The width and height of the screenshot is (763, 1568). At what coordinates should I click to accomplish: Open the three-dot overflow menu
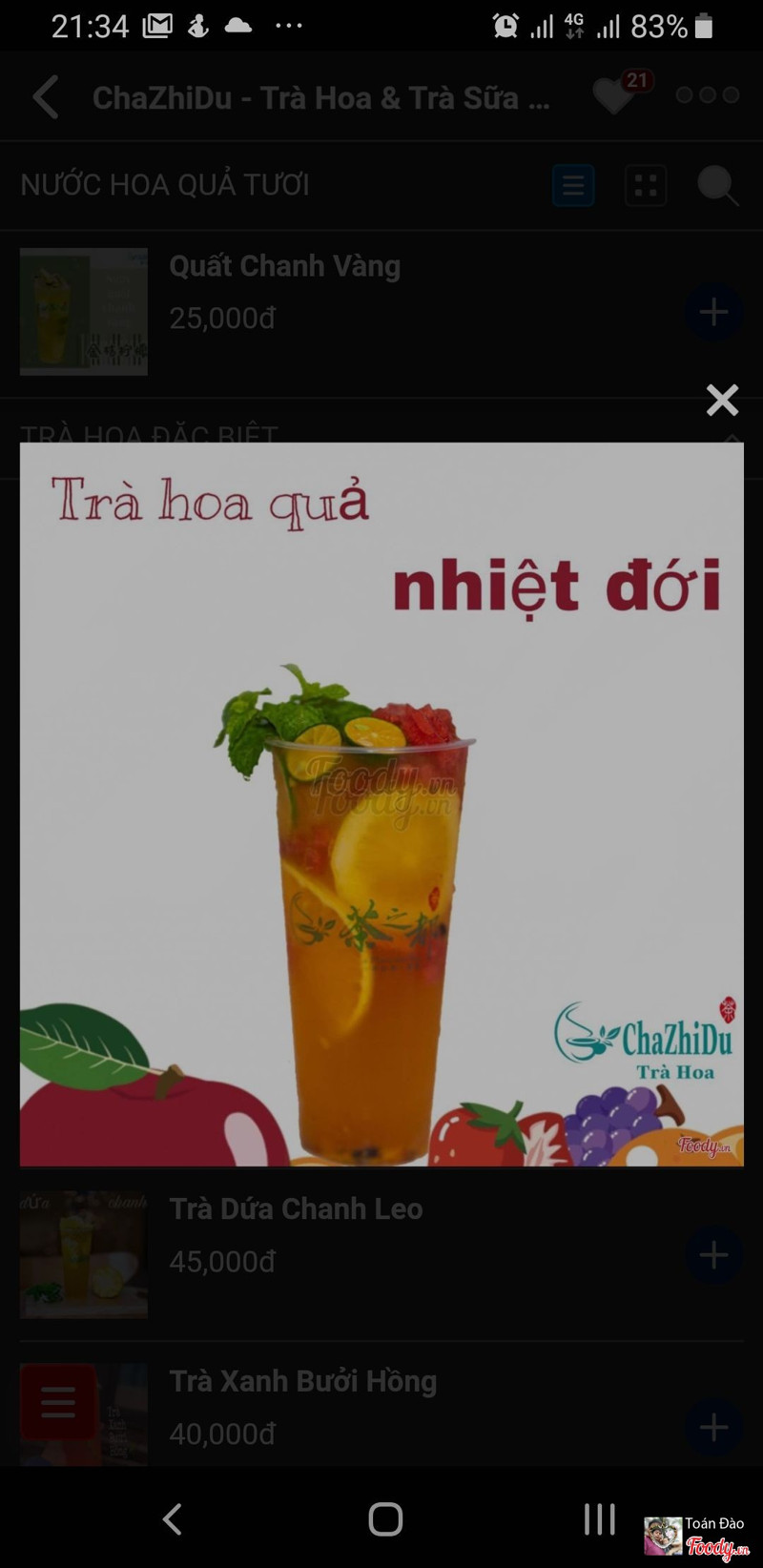point(707,95)
